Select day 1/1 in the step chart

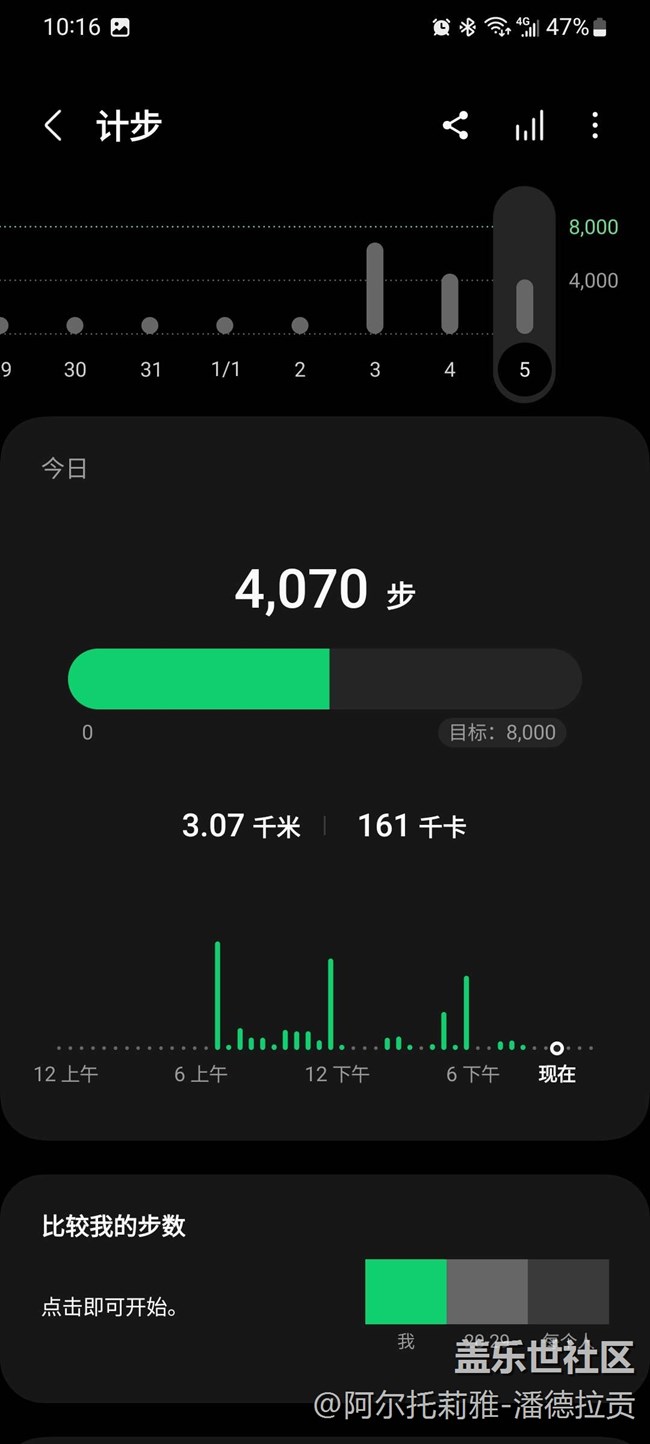coord(225,340)
